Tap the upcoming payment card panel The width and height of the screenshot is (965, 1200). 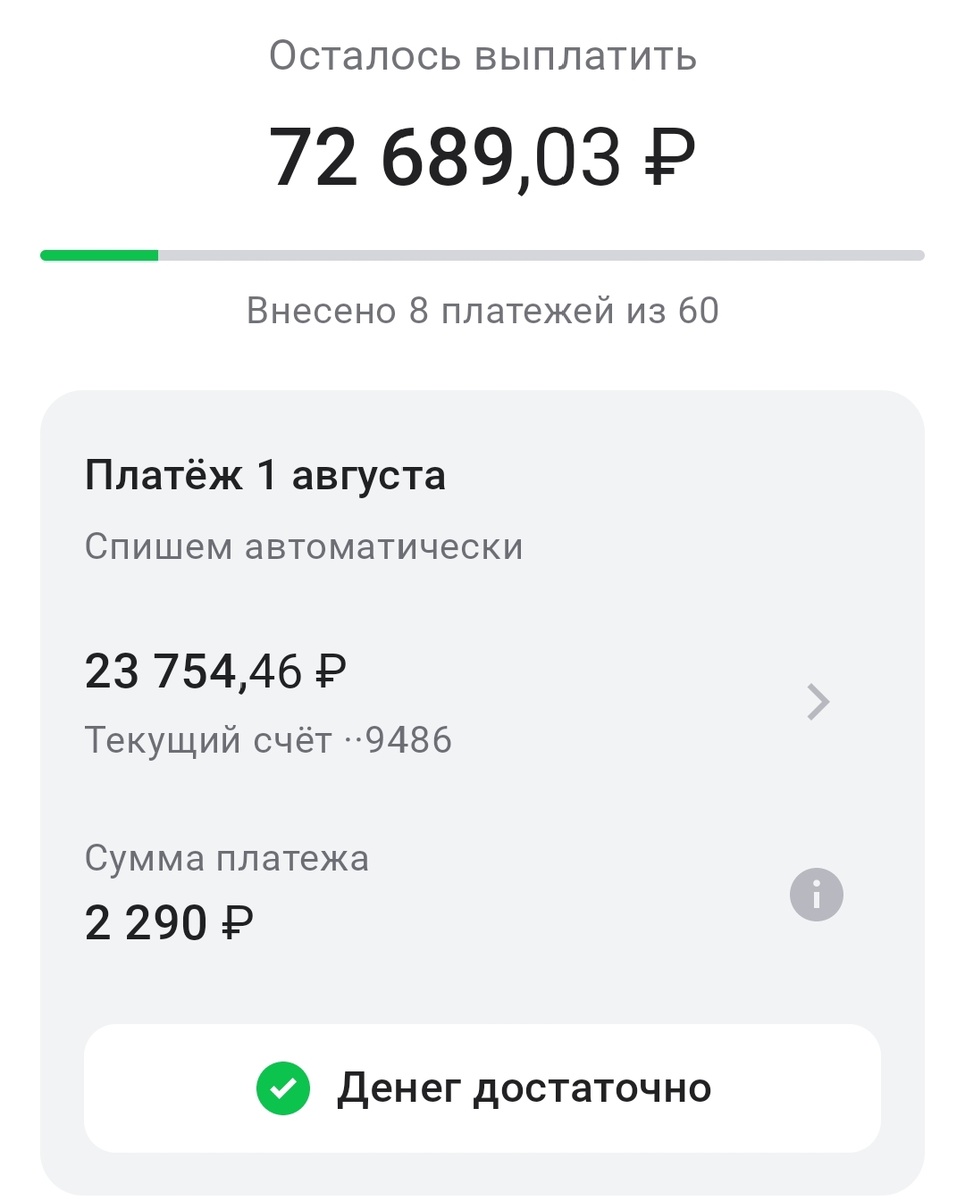point(482,790)
